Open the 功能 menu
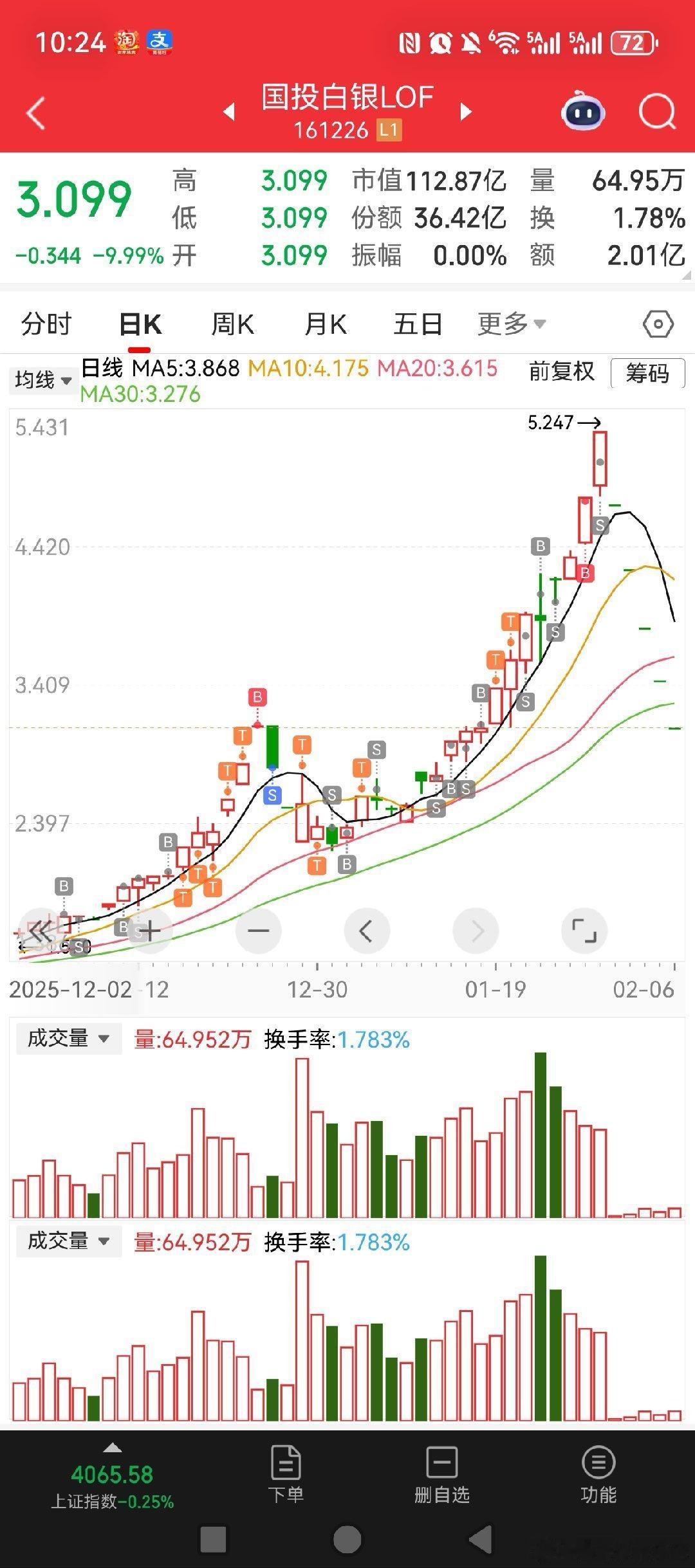695x1568 pixels. (598, 1472)
